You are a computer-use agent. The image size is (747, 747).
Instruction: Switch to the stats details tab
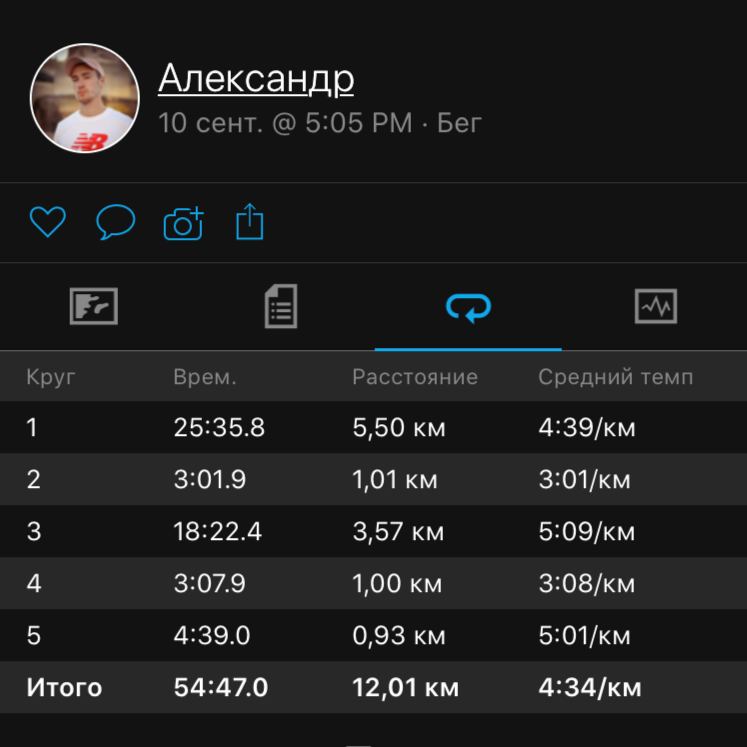point(281,306)
